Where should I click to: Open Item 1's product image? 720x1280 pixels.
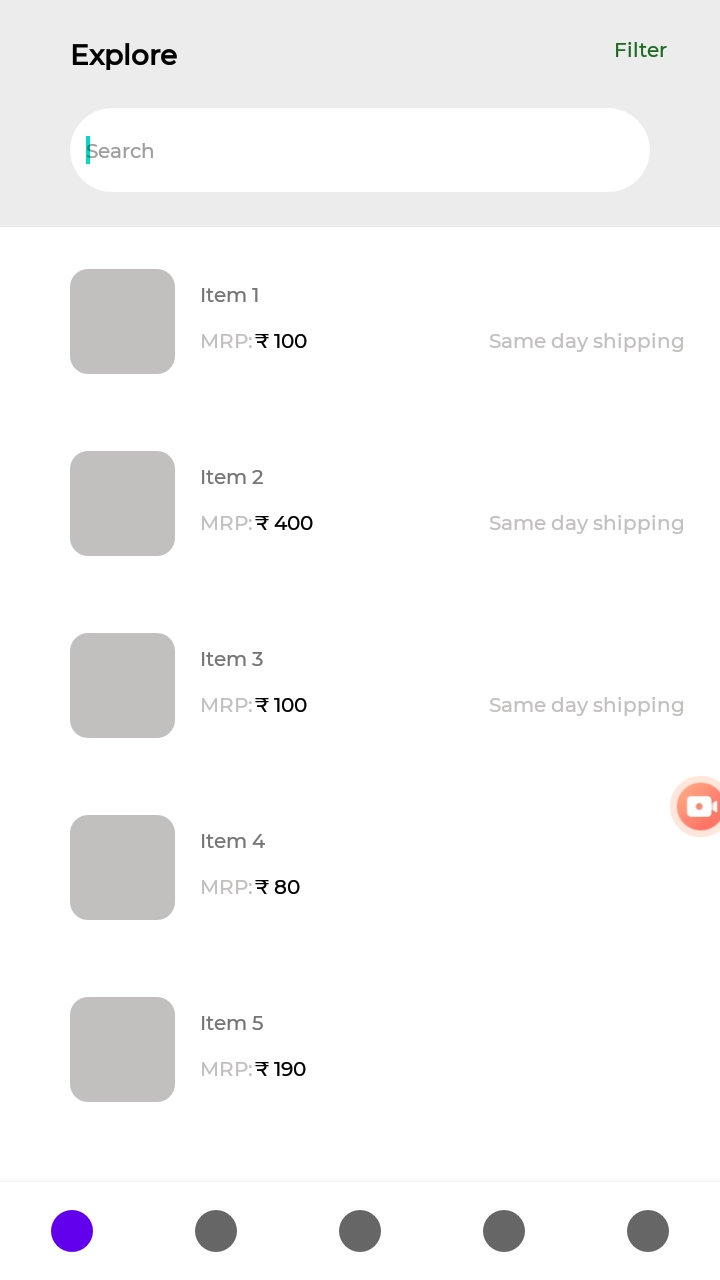pos(122,321)
